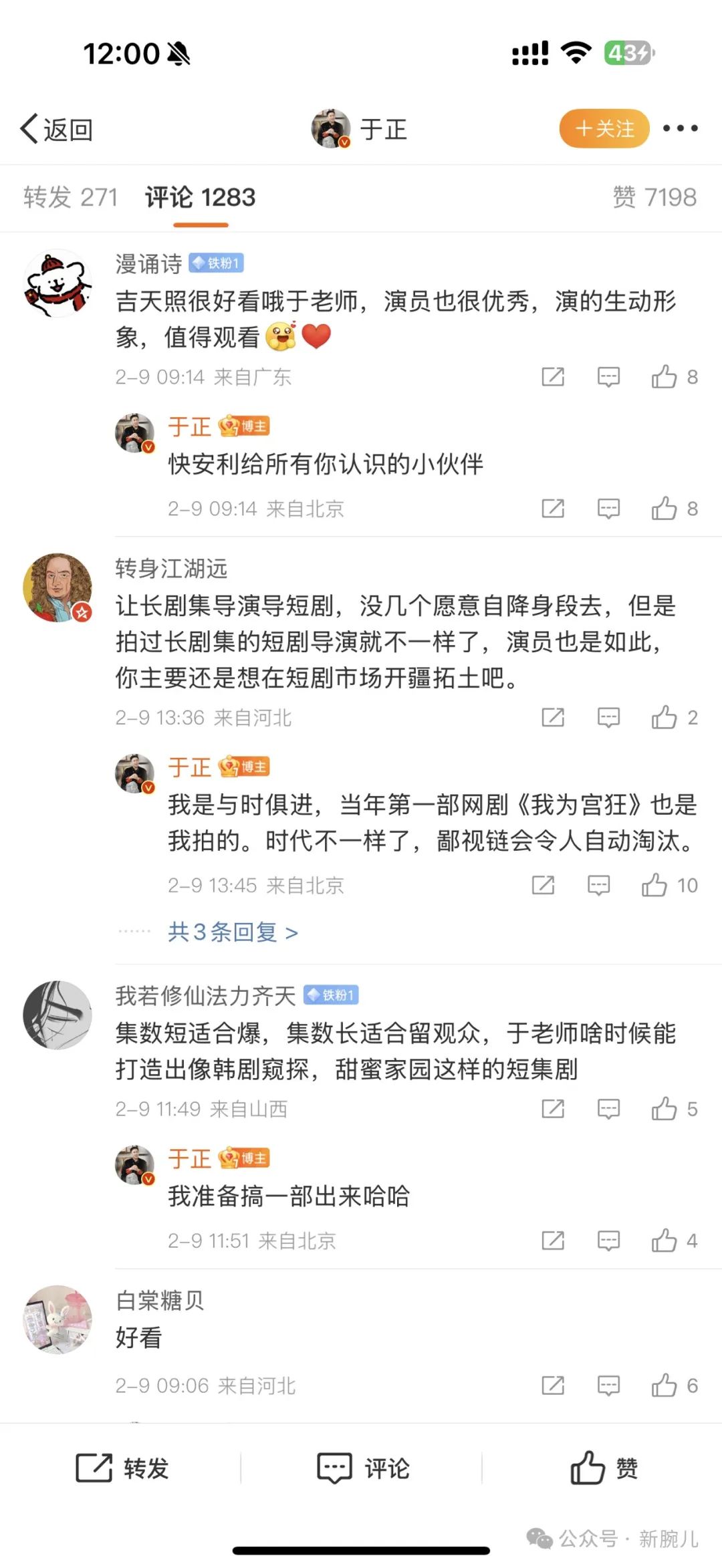Go back using the 返回 button
Image resolution: width=722 pixels, height=1568 pixels.
tap(57, 129)
